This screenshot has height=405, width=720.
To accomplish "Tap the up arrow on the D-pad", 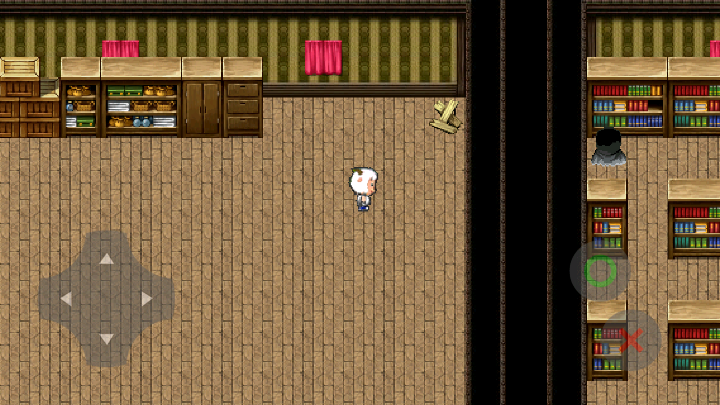I will (x=106, y=259).
